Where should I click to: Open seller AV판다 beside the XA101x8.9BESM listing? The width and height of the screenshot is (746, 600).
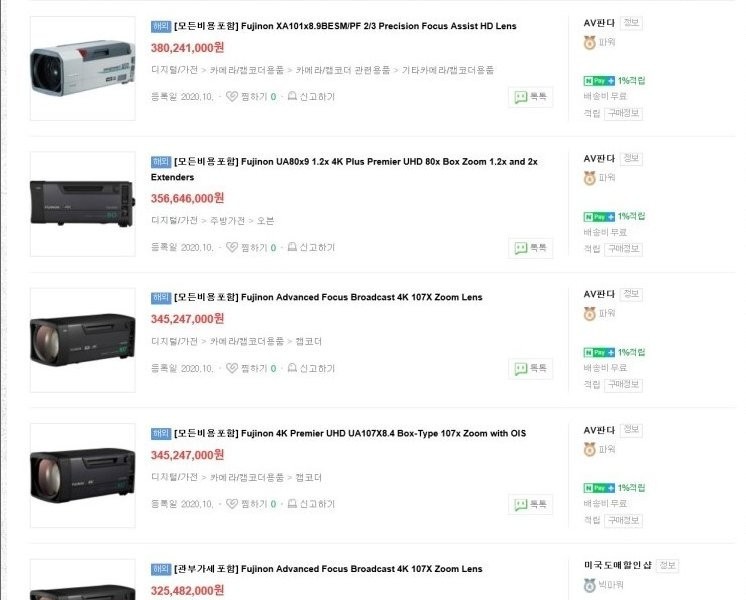[598, 22]
